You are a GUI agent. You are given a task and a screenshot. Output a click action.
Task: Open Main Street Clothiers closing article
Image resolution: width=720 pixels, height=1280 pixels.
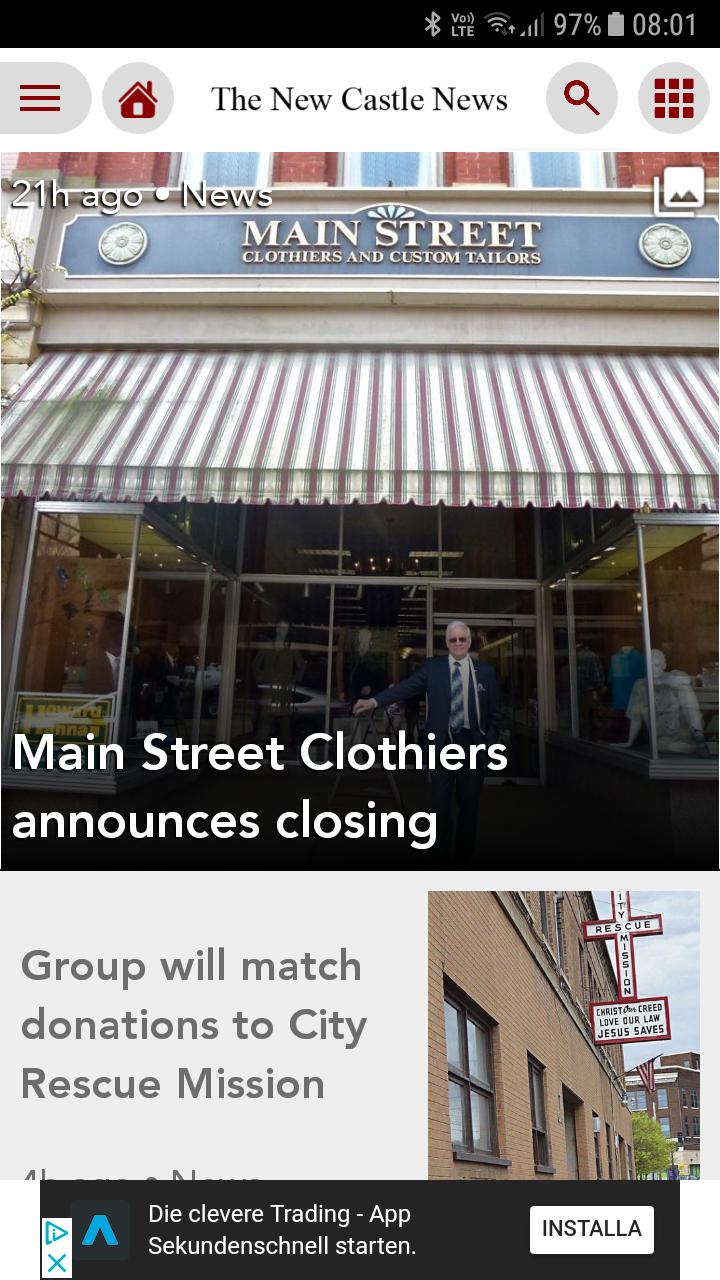[260, 786]
